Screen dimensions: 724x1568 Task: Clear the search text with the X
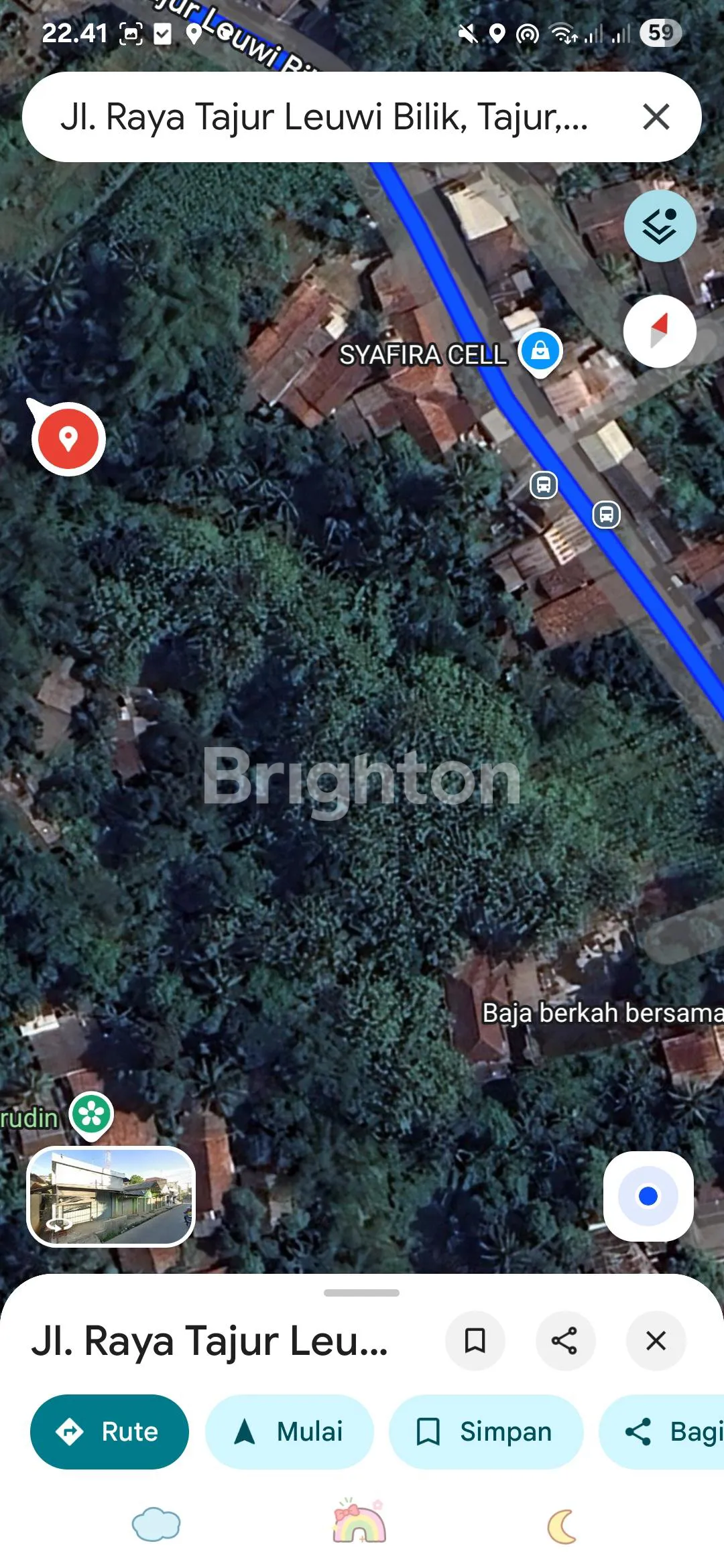point(656,117)
